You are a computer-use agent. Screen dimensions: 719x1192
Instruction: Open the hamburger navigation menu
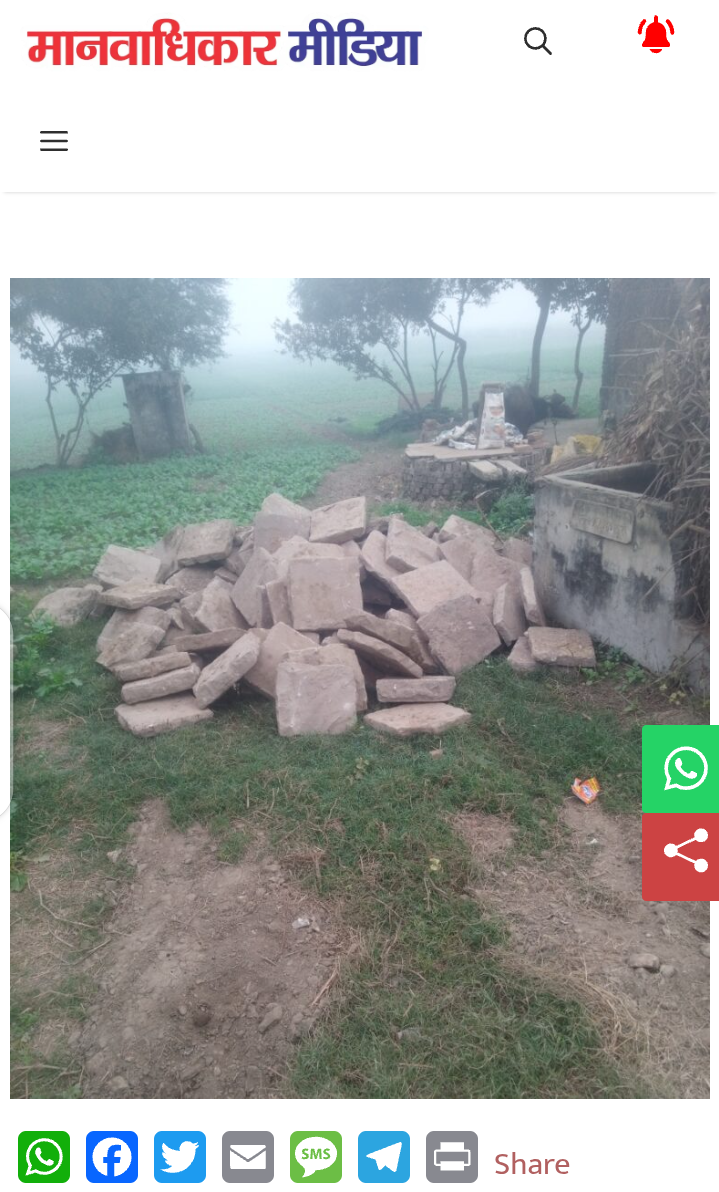tap(54, 141)
